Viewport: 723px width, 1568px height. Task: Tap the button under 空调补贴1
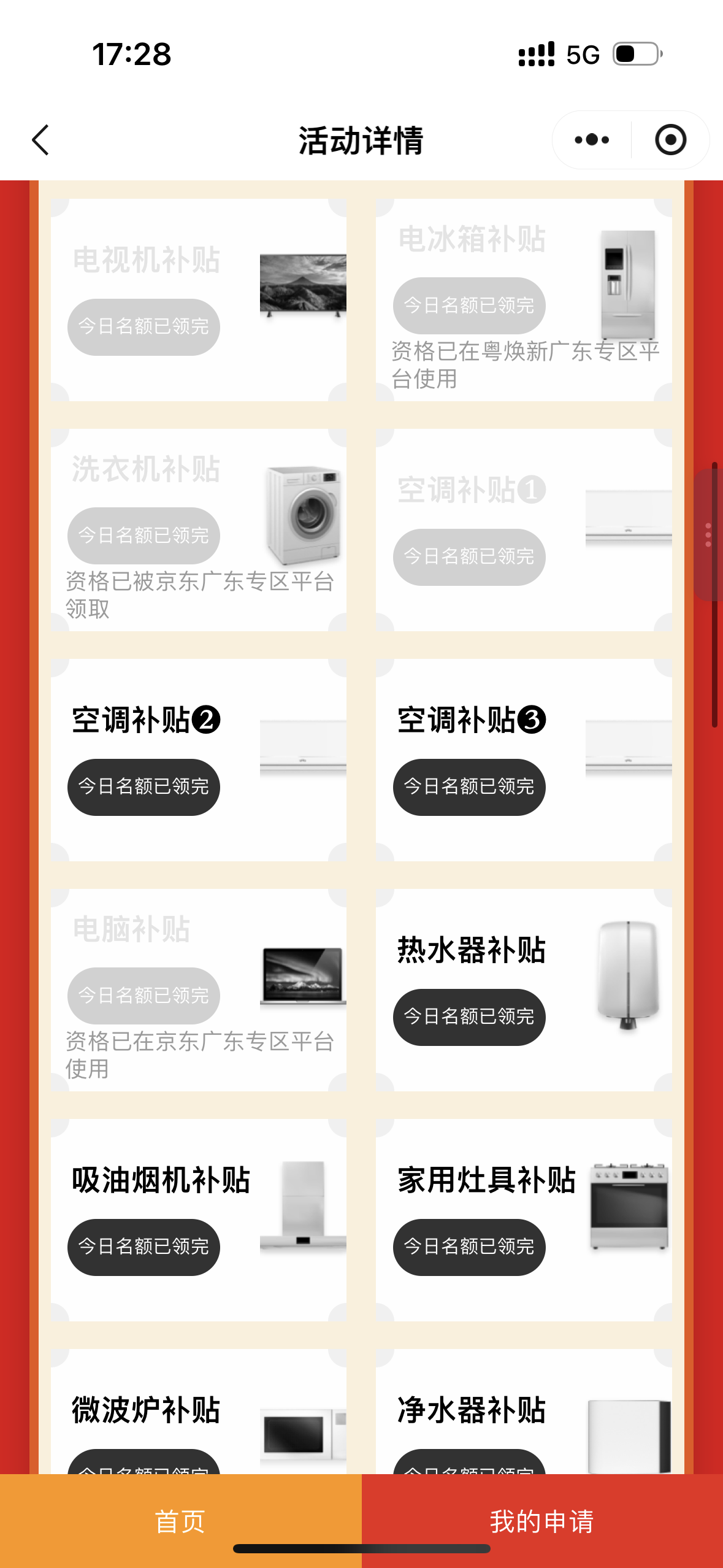[x=469, y=556]
